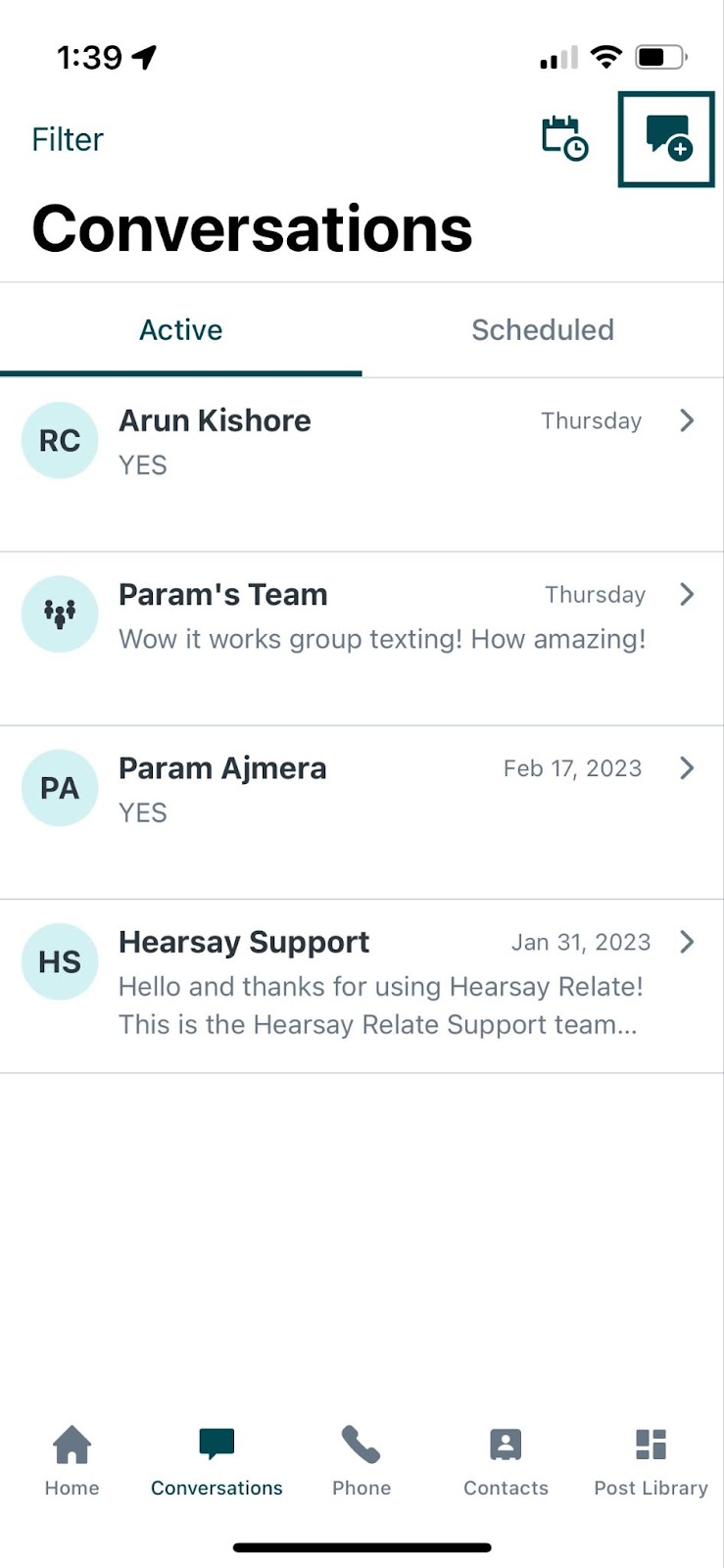724x1568 pixels.
Task: Go to the Home tab
Action: click(72, 1461)
